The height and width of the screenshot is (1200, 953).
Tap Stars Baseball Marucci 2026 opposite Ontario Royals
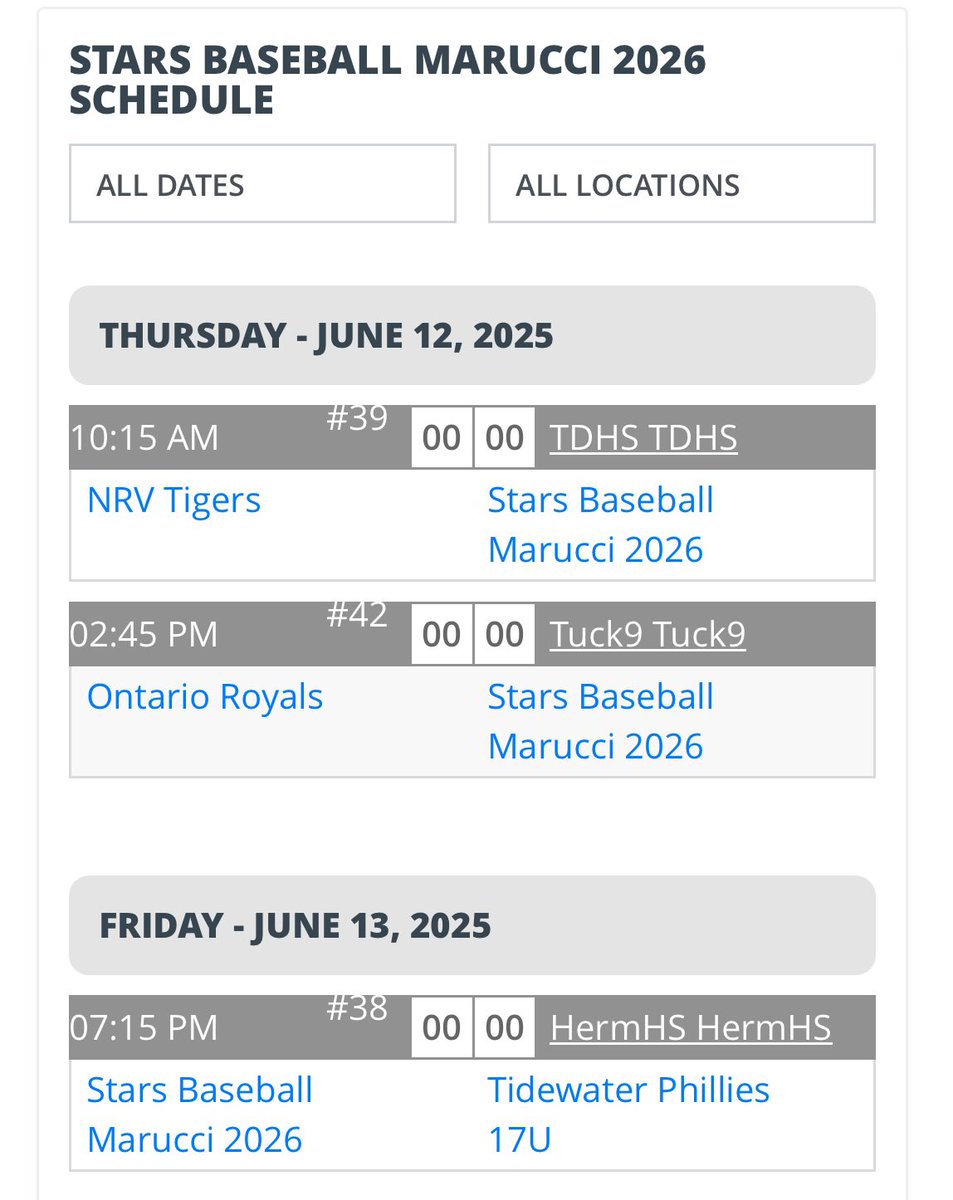600,721
